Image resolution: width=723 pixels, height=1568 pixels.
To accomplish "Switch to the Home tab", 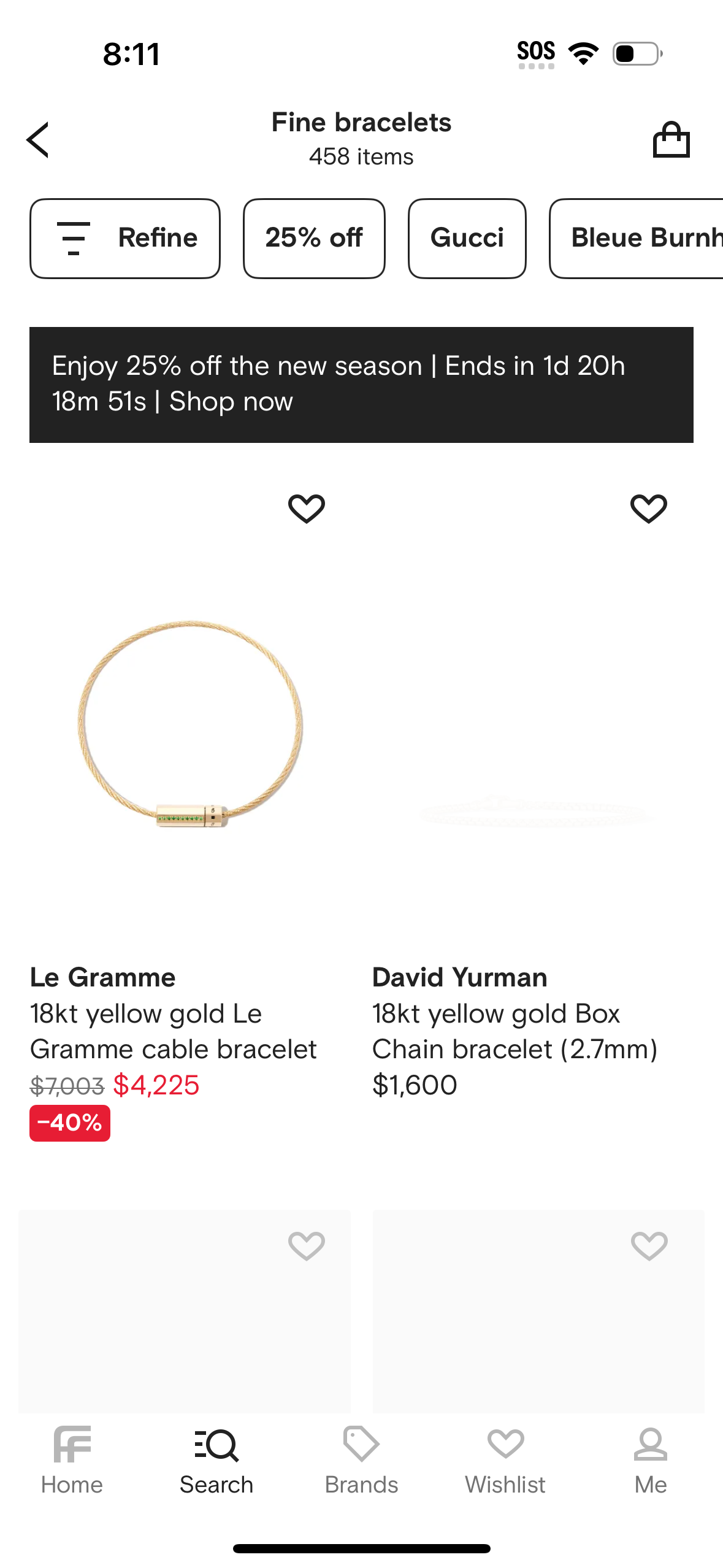I will click(72, 1461).
